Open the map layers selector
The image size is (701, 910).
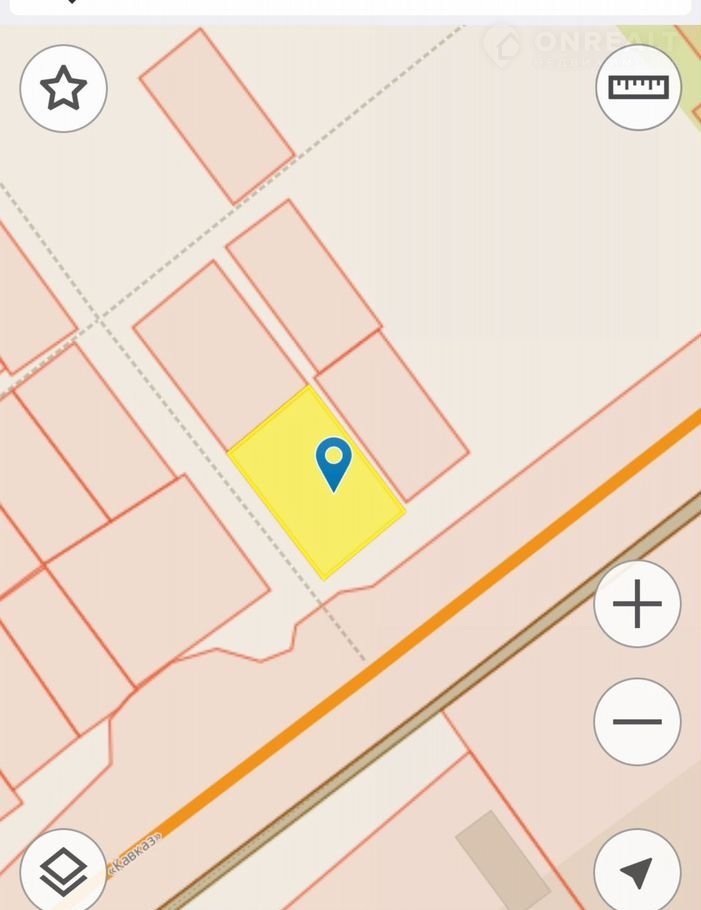63,871
